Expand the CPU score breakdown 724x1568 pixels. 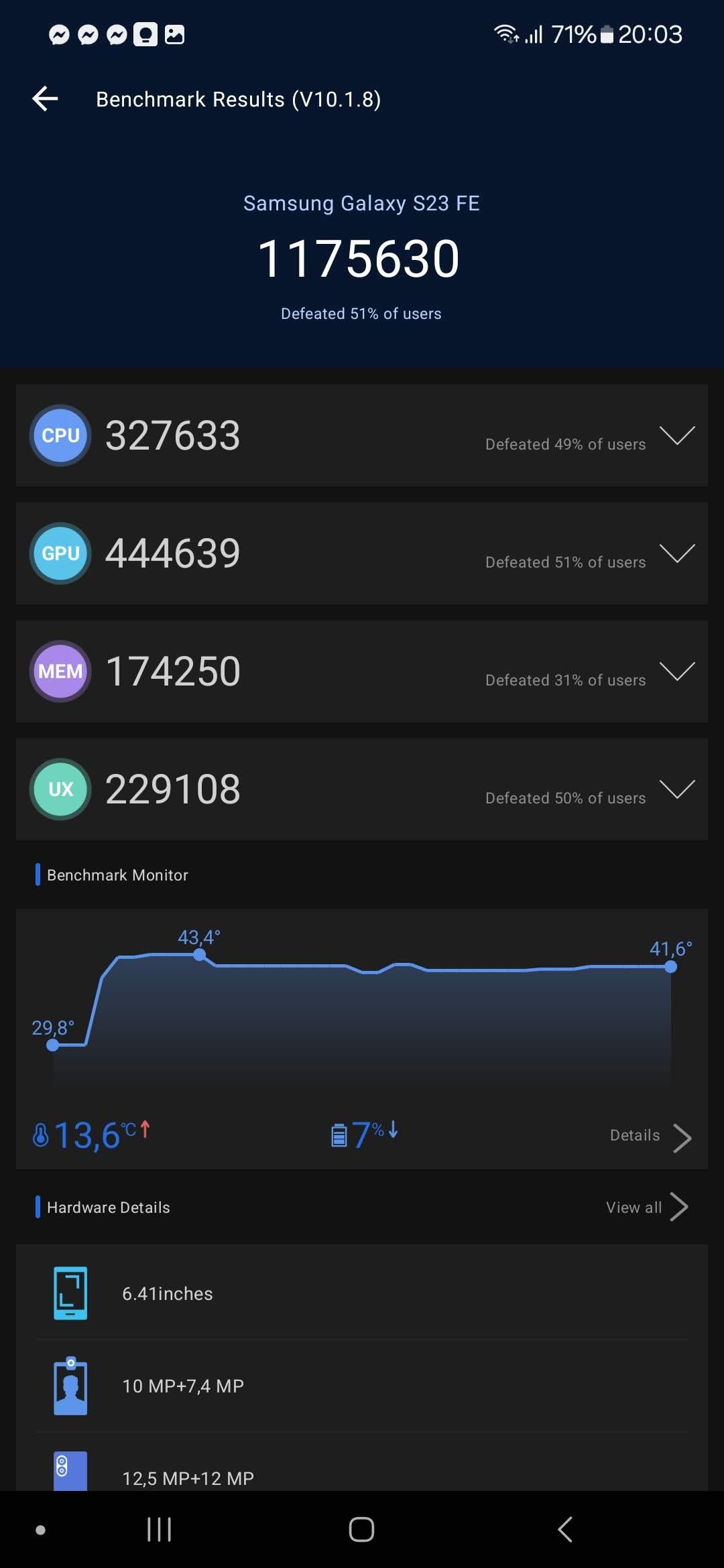pyautogui.click(x=677, y=436)
